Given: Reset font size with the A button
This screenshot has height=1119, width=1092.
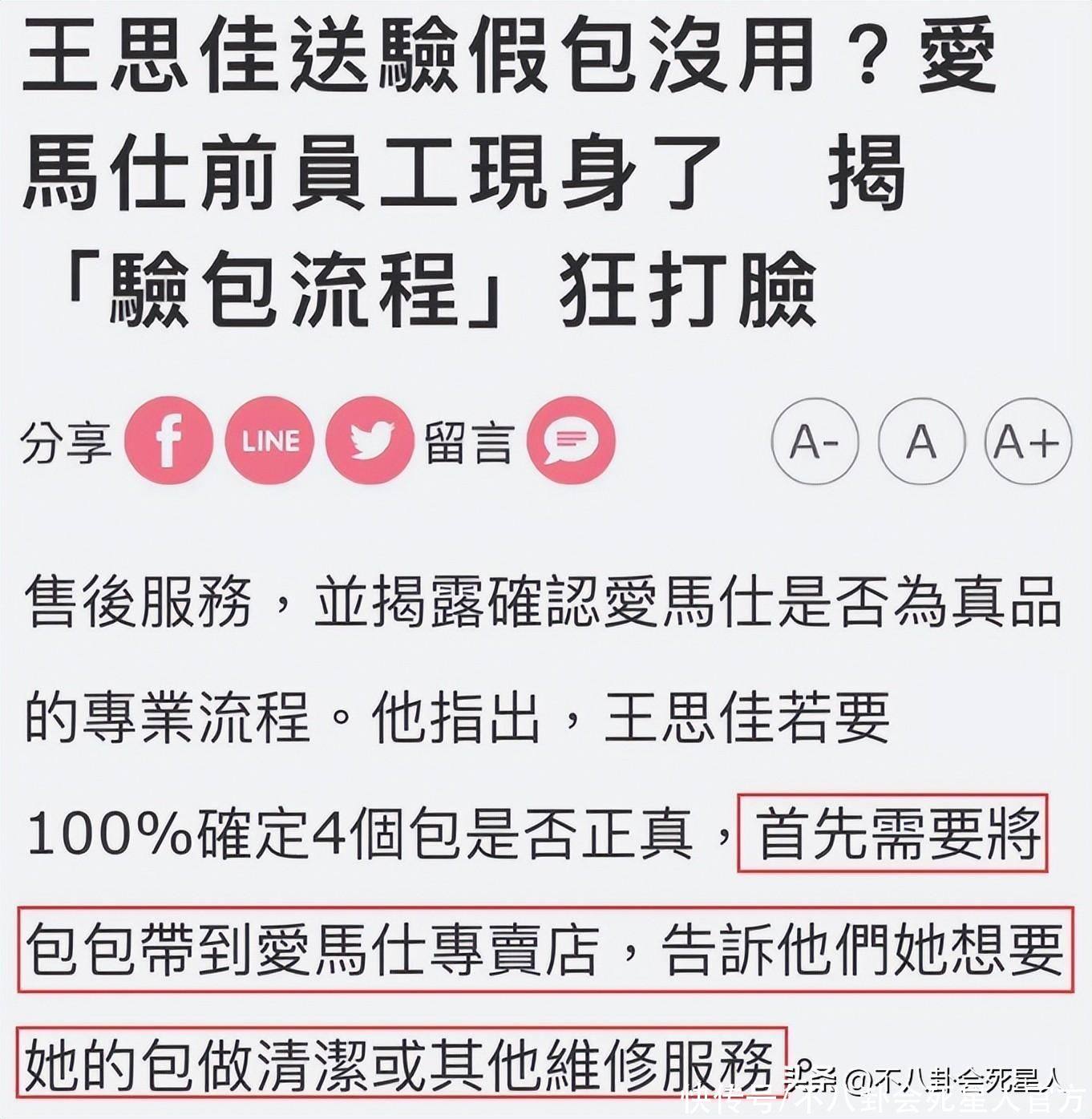Looking at the screenshot, I should (x=921, y=442).
